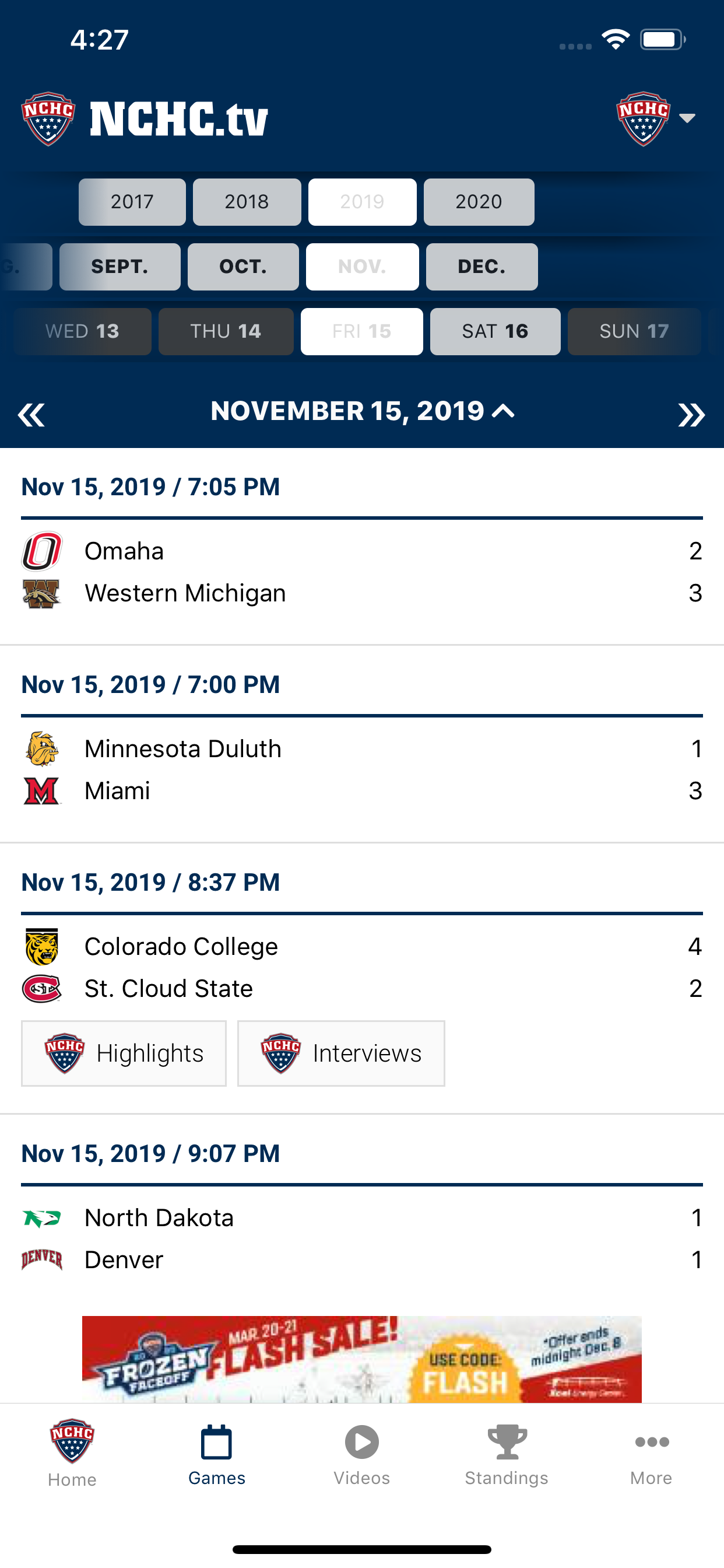Select SAT 16 date

[x=495, y=331]
